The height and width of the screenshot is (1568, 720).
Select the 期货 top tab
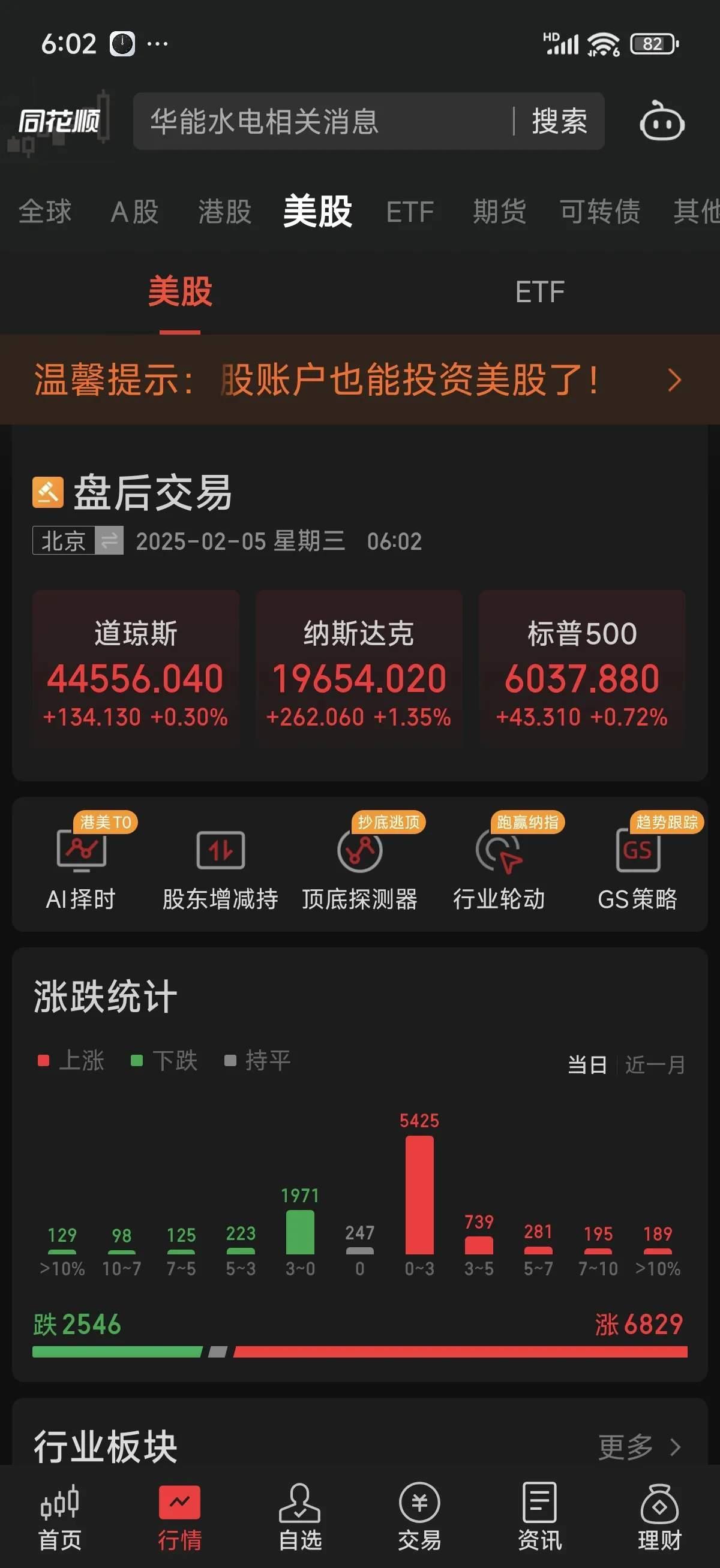tap(499, 212)
